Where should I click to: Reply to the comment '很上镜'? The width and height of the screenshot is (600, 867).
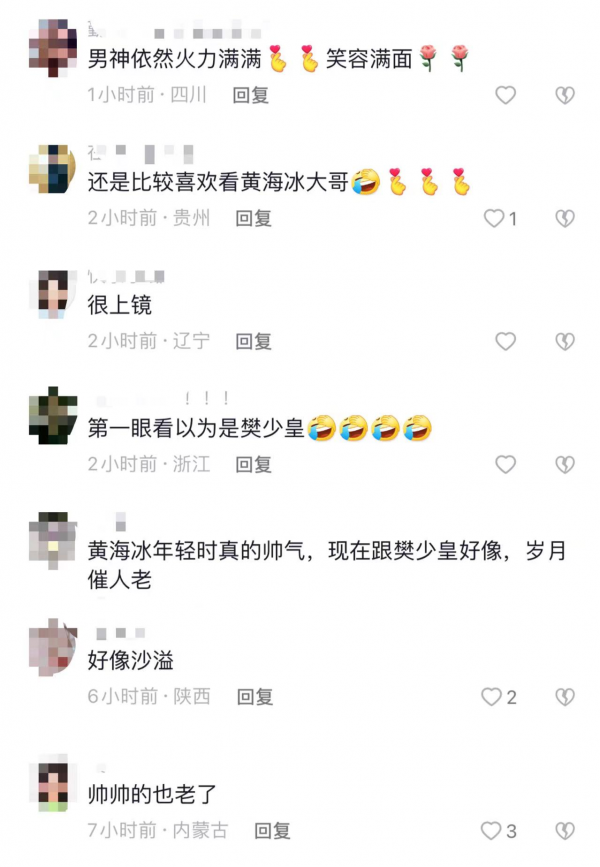point(254,341)
